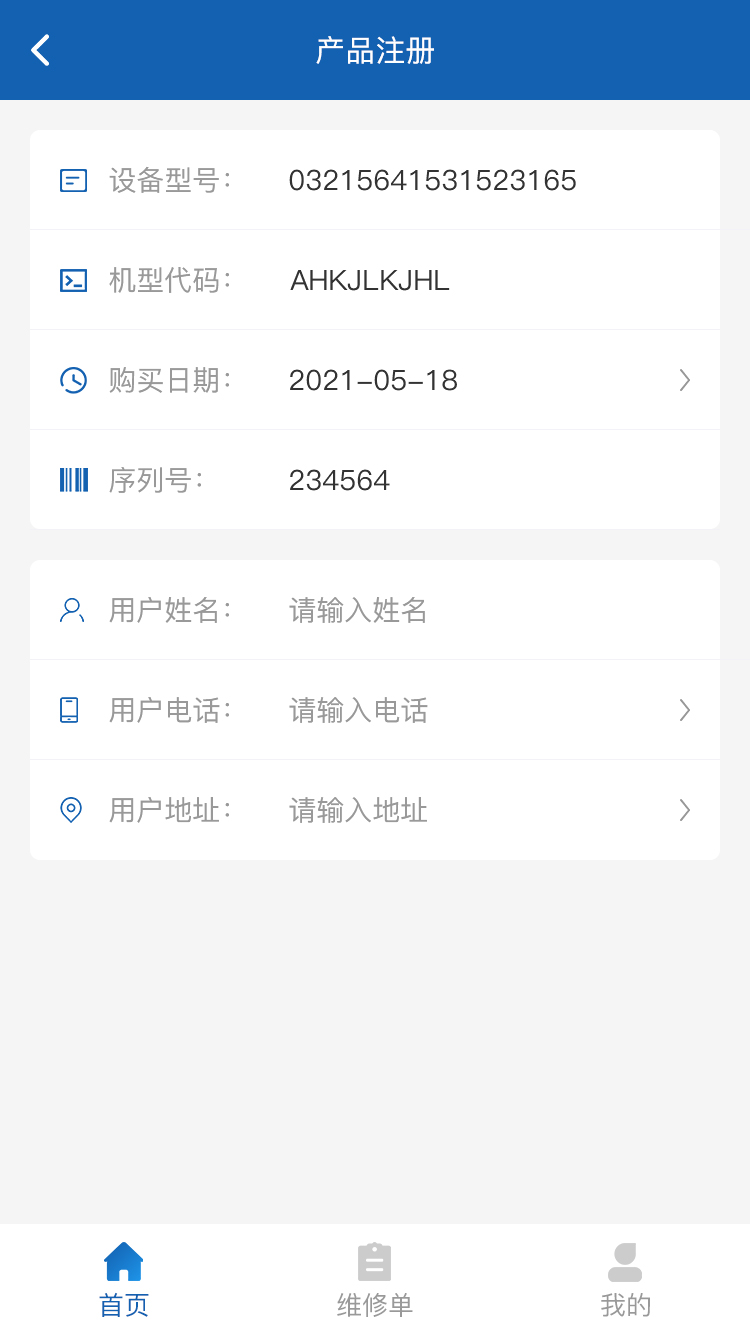
Task: Switch to the 维修单 tab
Action: (x=375, y=1279)
